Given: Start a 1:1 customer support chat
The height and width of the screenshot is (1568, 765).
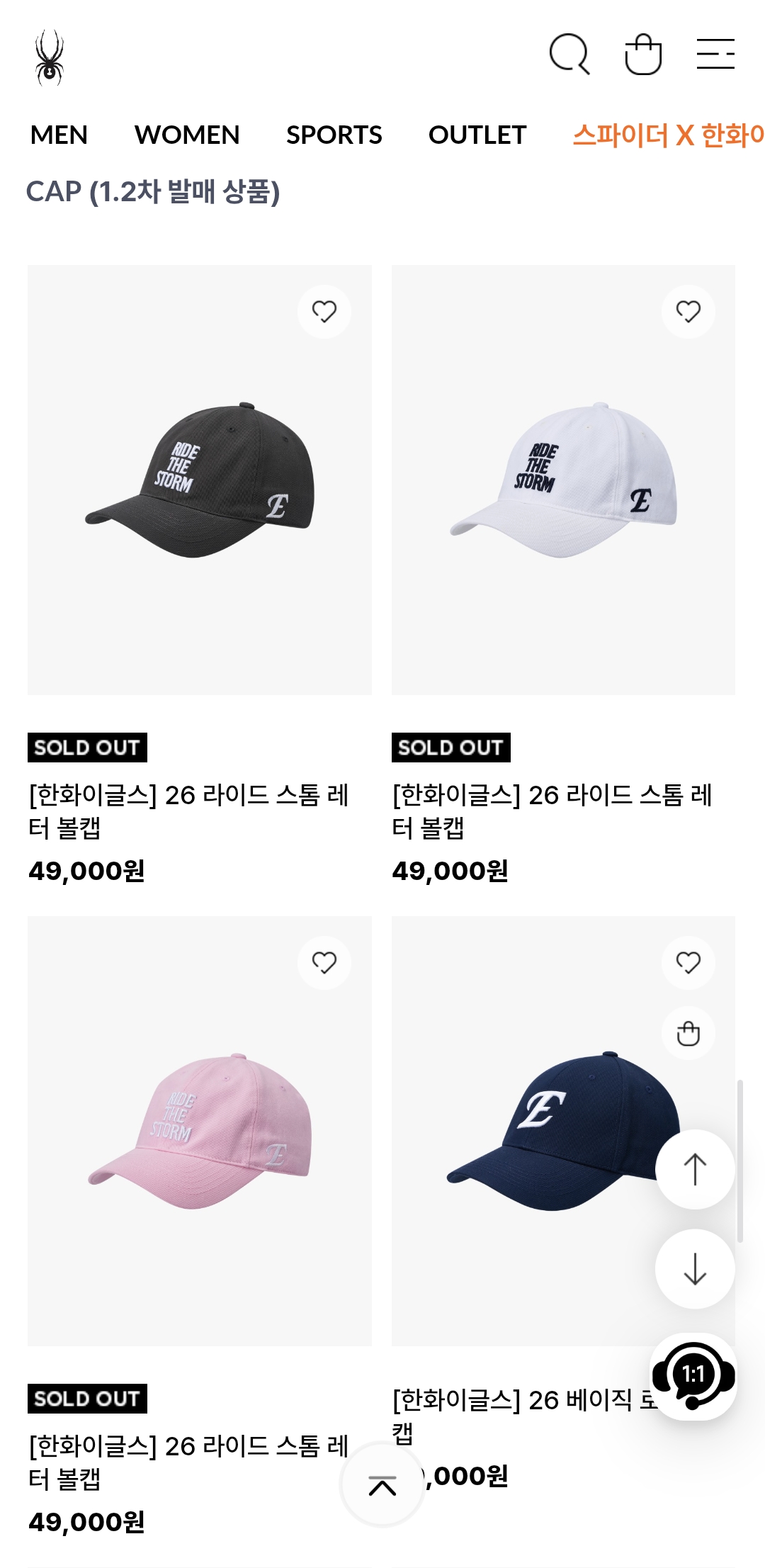Looking at the screenshot, I should [x=693, y=1376].
